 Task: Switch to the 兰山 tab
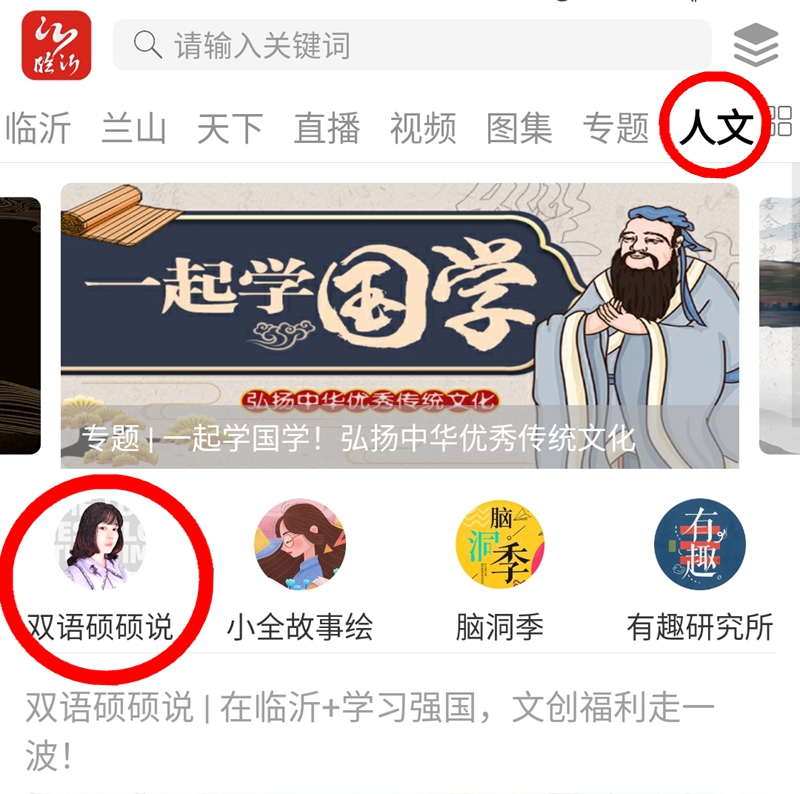click(x=134, y=128)
